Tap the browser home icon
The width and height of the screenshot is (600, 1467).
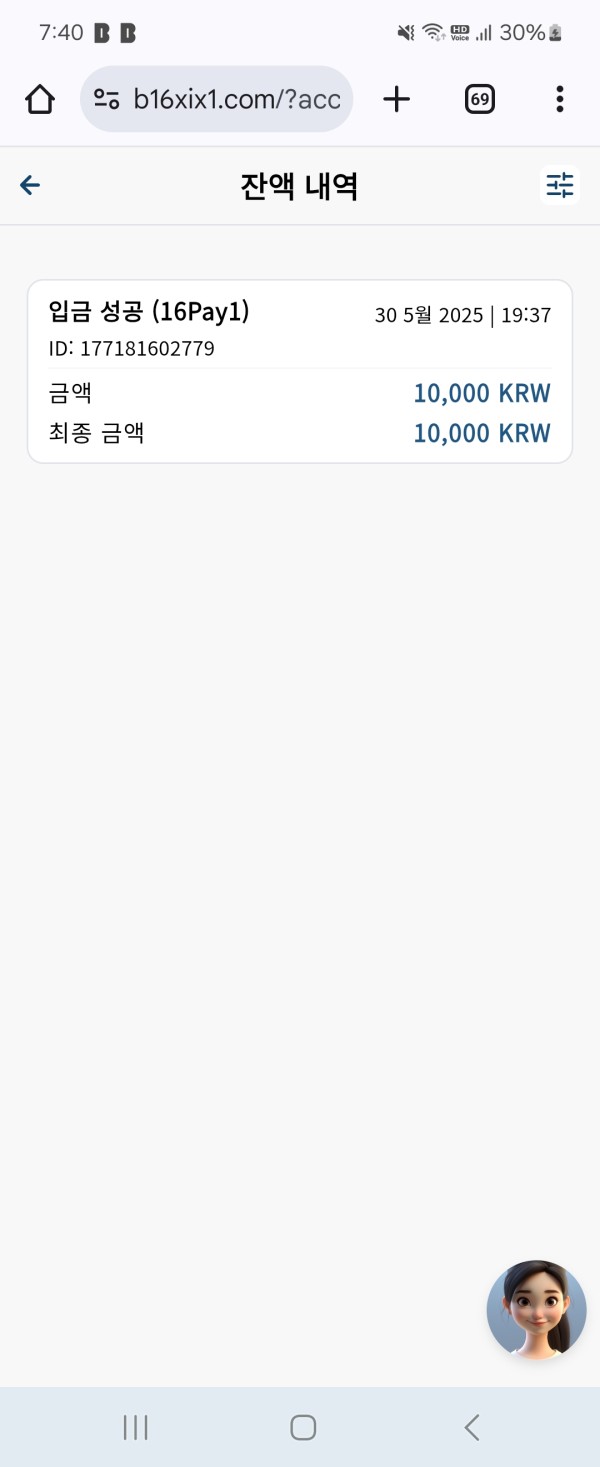(40, 99)
